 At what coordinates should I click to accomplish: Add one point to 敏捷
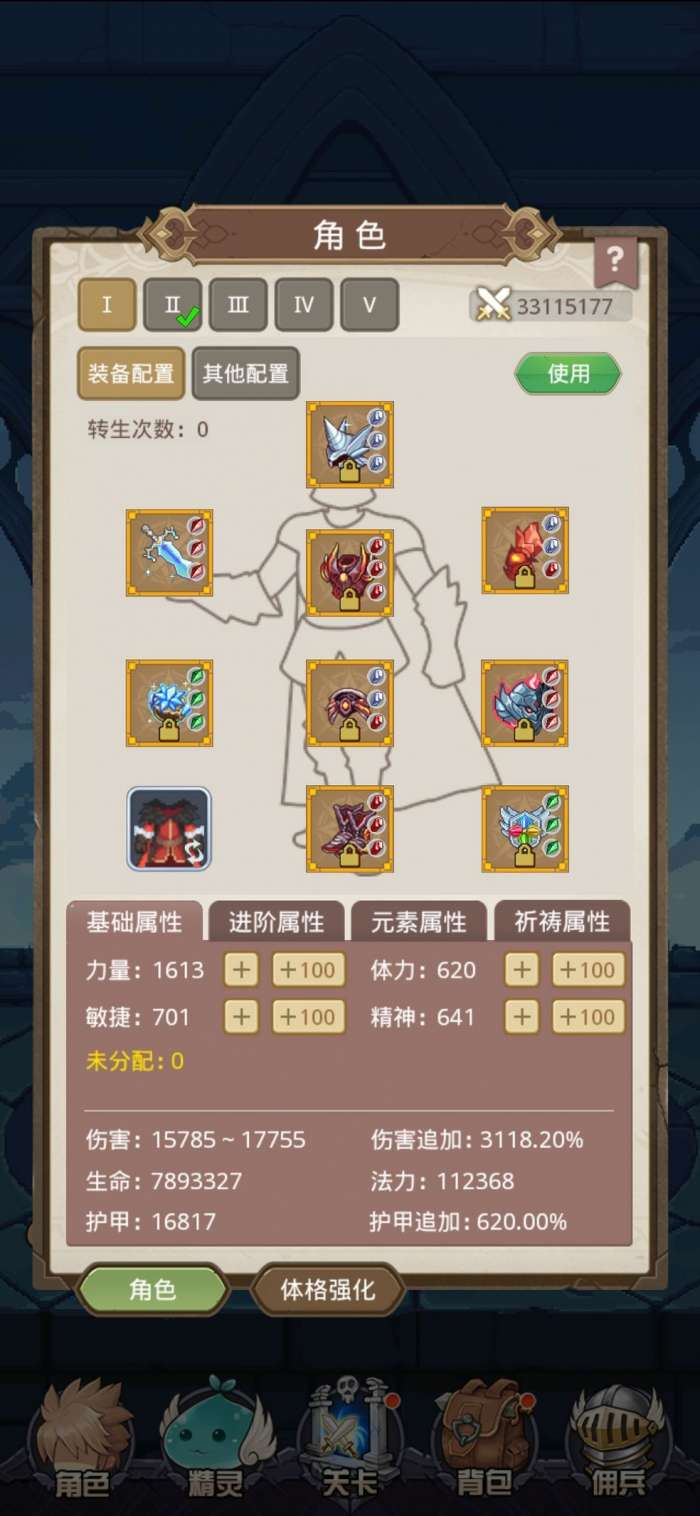[240, 1017]
